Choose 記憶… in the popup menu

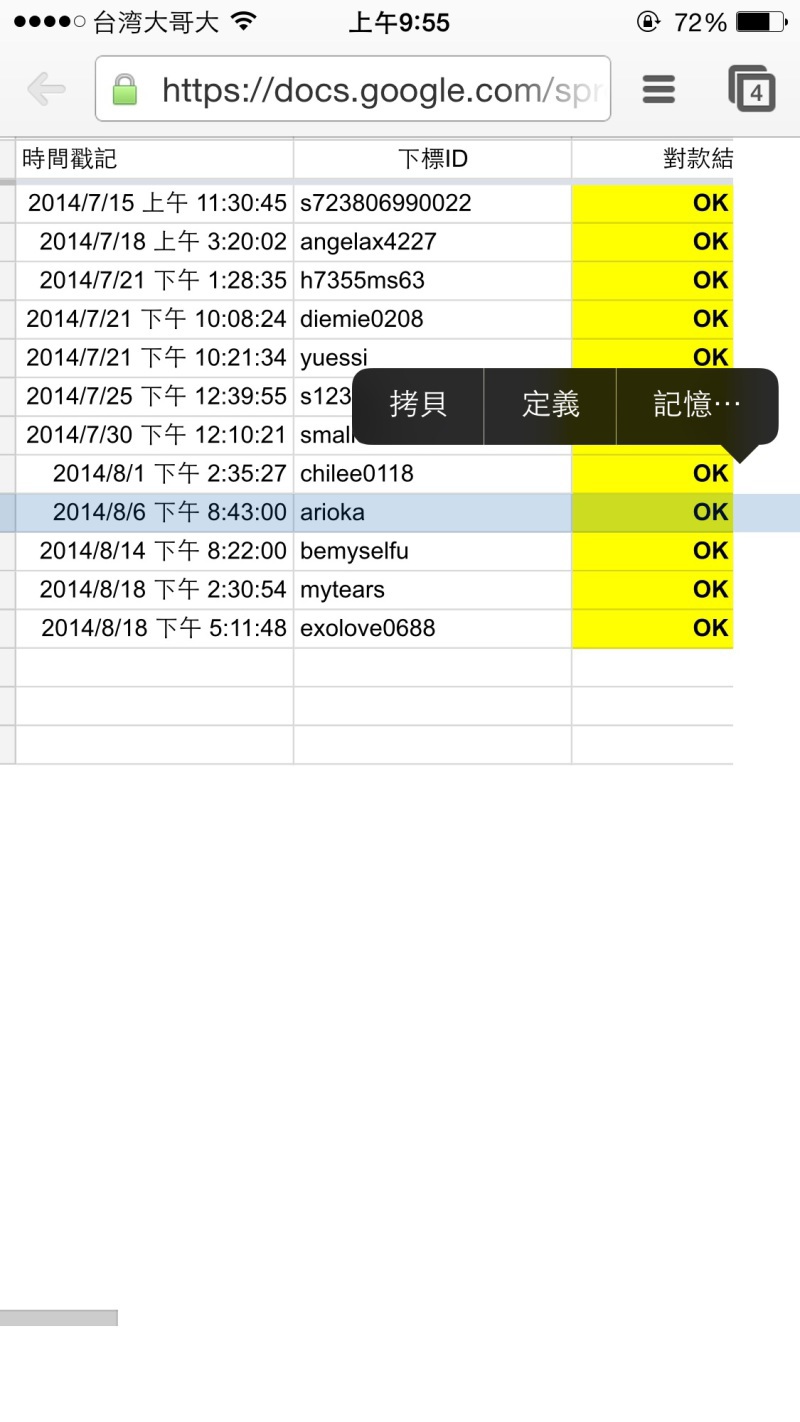click(x=698, y=405)
